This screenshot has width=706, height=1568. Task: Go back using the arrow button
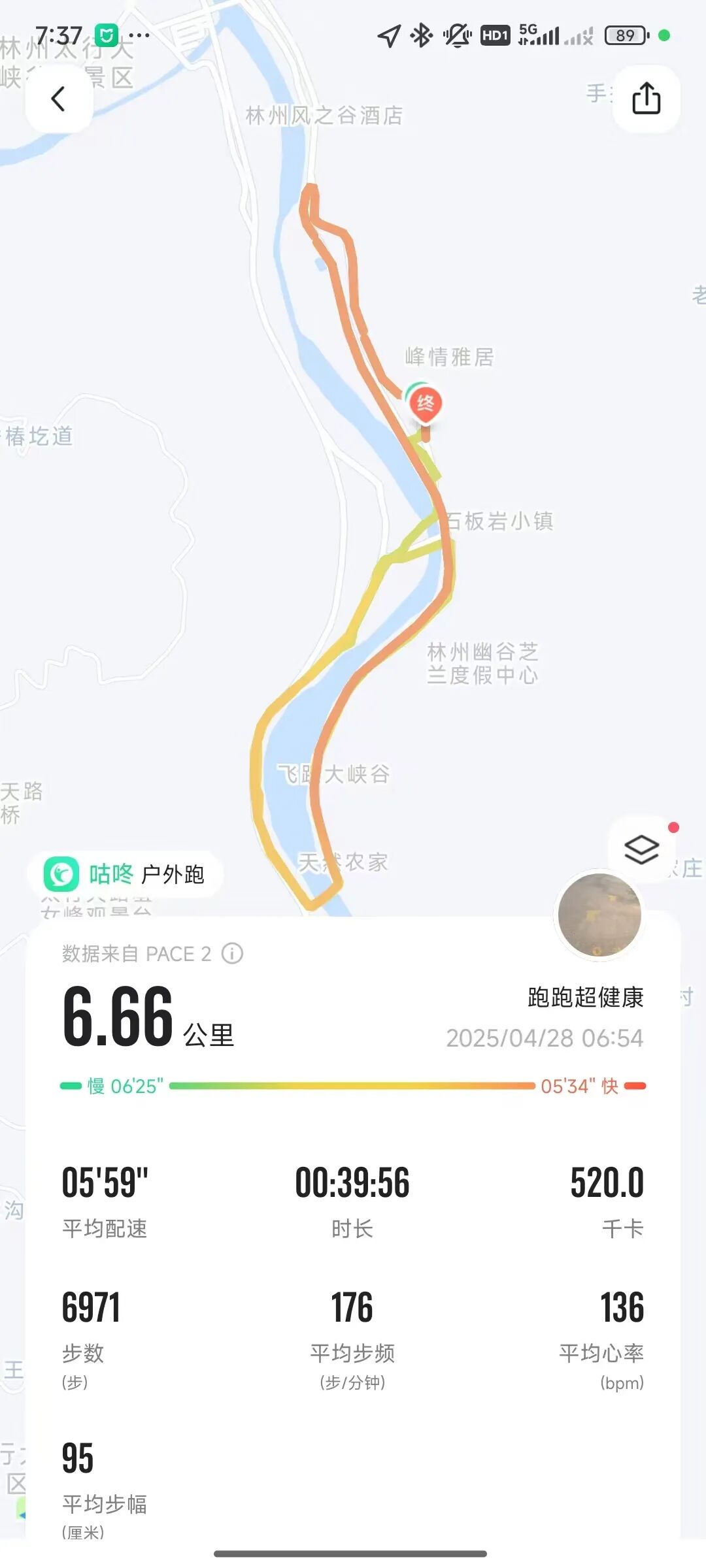[58, 99]
